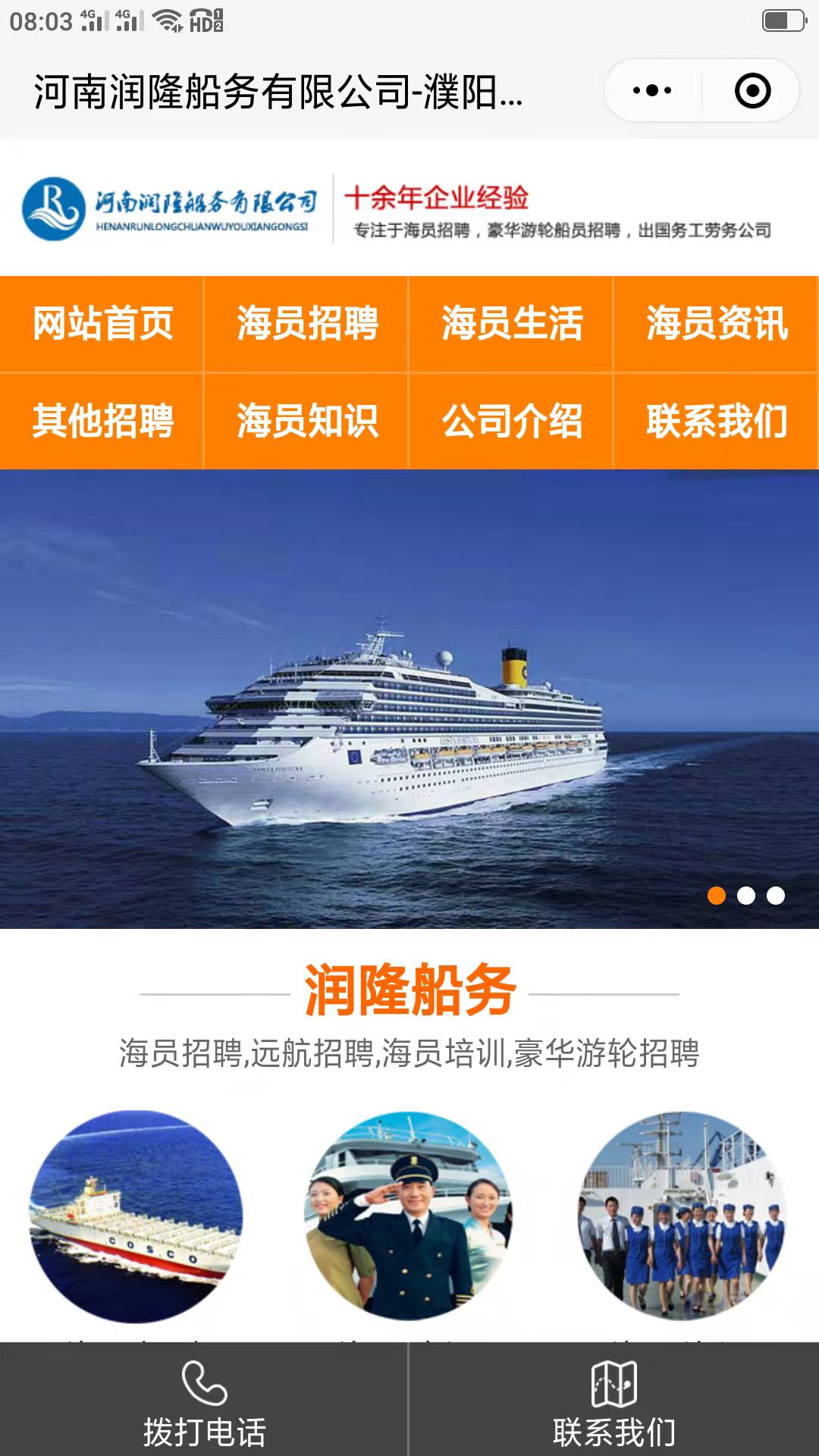Image resolution: width=819 pixels, height=1456 pixels.
Task: Open 公司介绍 page
Action: click(512, 421)
